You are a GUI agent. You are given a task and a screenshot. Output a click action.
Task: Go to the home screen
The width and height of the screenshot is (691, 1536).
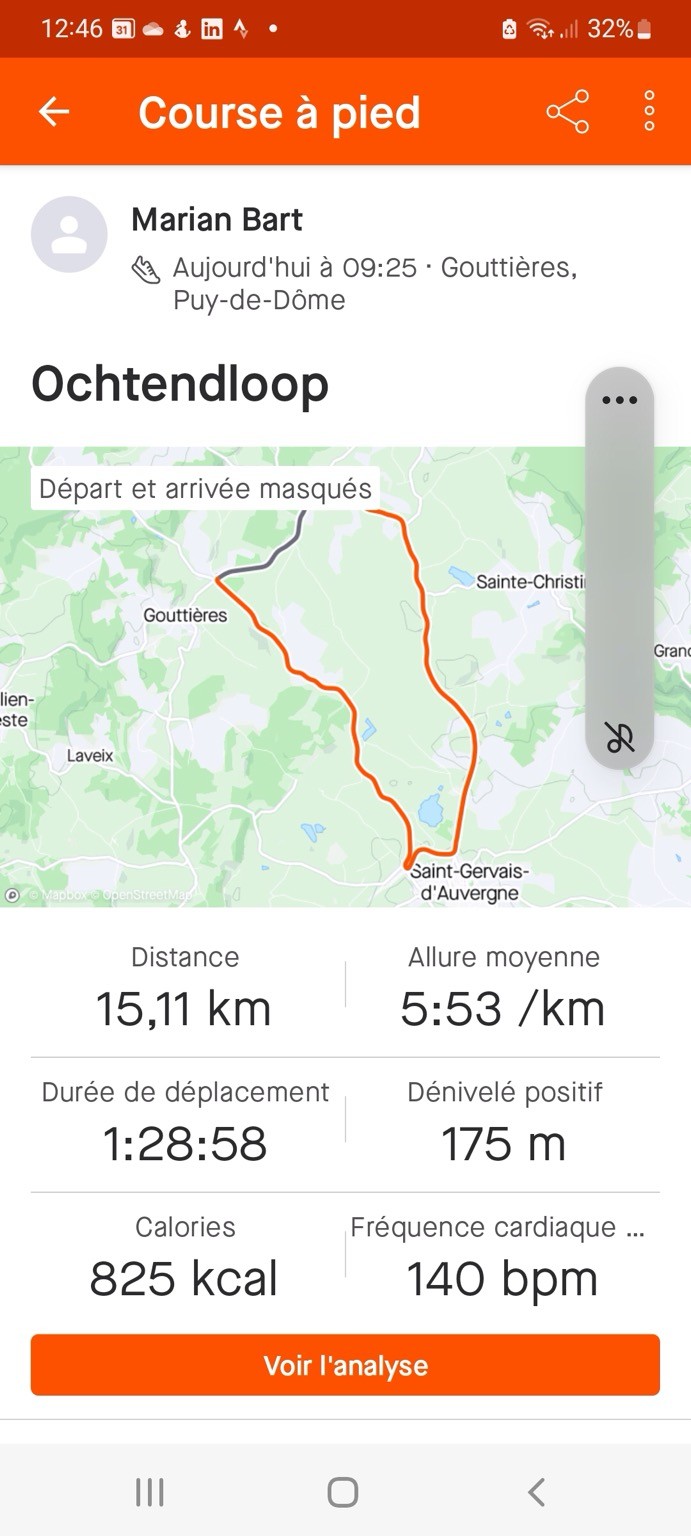pos(343,1492)
